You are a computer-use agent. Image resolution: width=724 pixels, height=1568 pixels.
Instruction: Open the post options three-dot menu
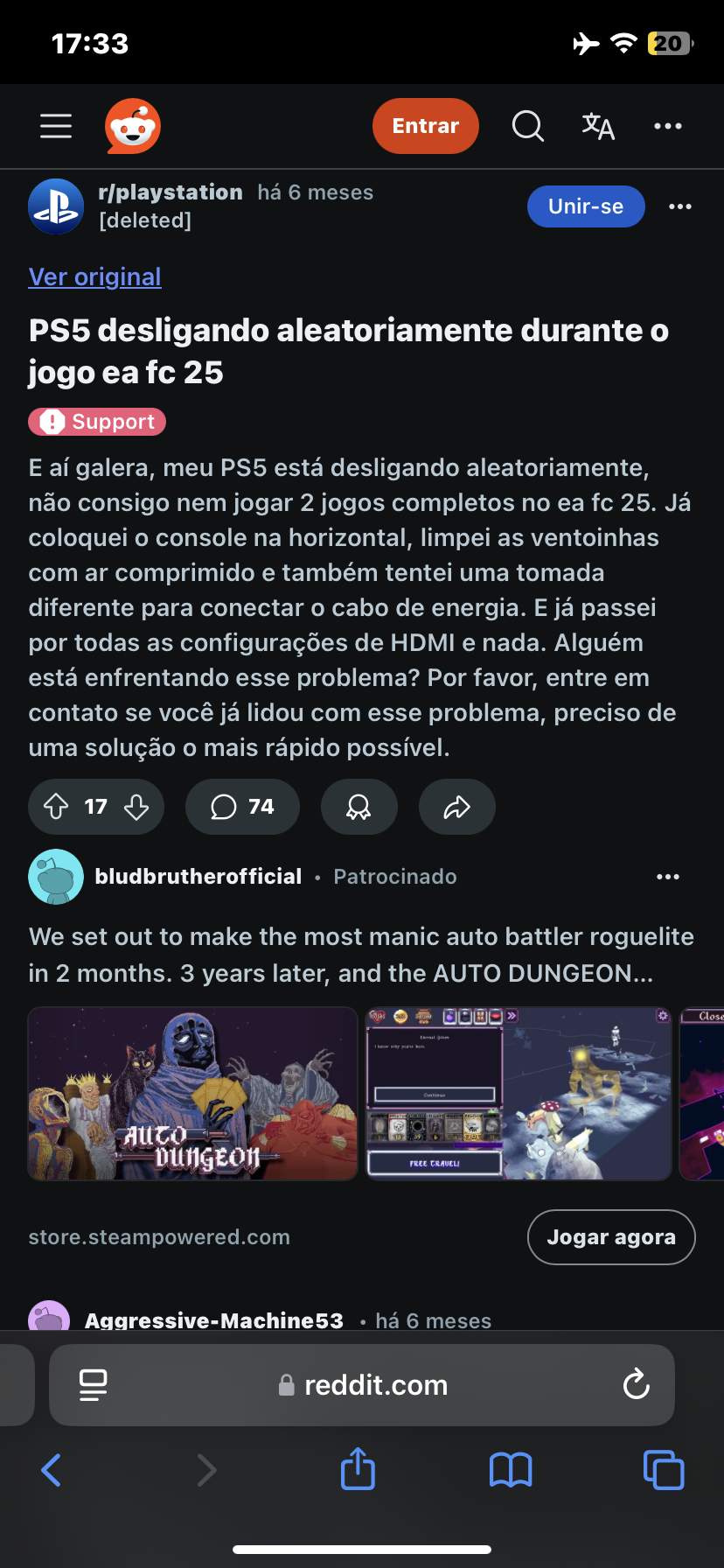(680, 206)
